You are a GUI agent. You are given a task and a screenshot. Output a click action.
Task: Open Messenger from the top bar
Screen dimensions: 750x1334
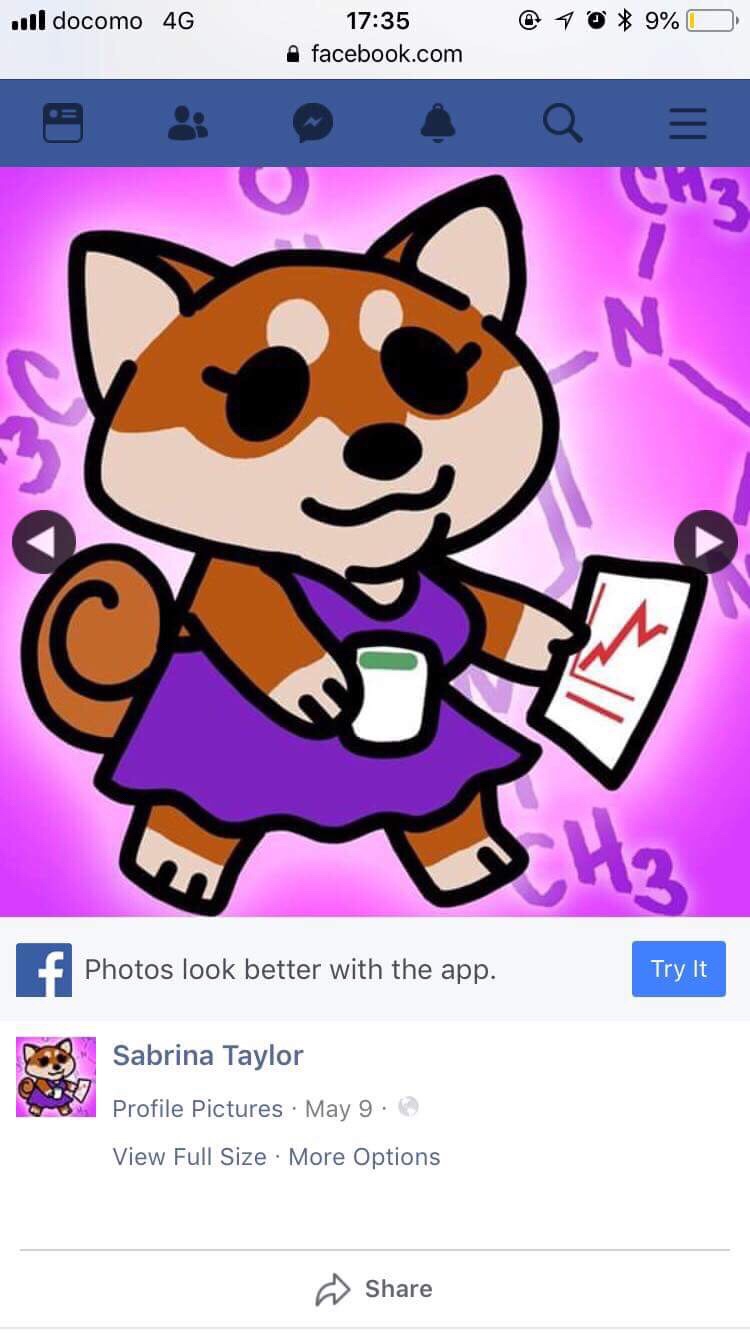pos(312,124)
